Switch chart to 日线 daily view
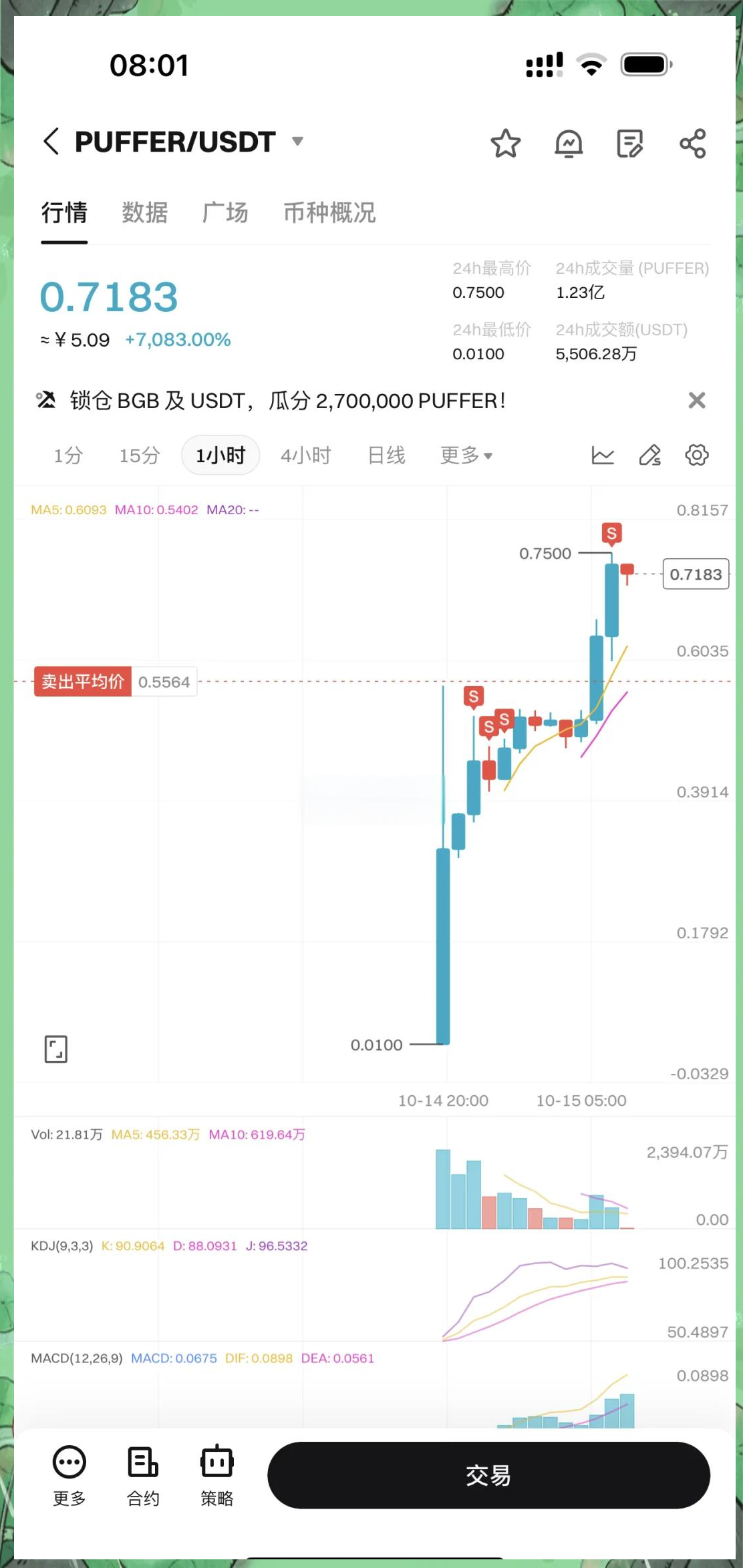The height and width of the screenshot is (1568, 743). point(386,455)
